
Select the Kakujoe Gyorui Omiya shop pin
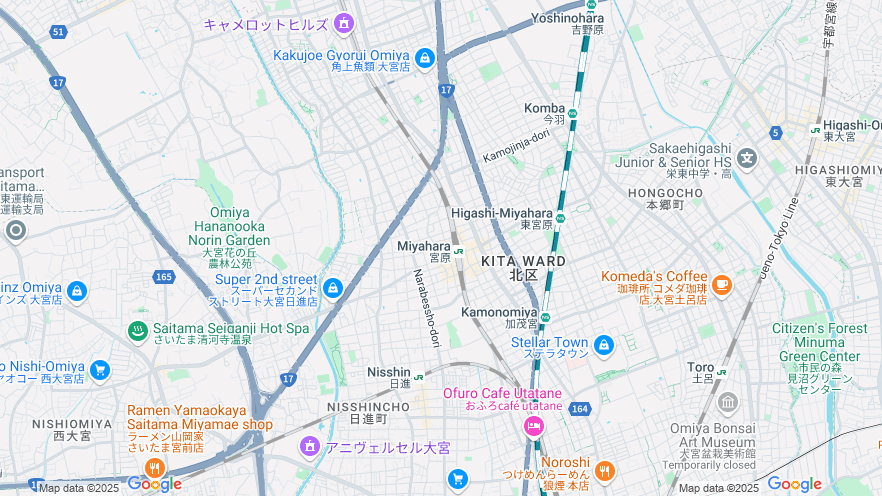(x=425, y=59)
